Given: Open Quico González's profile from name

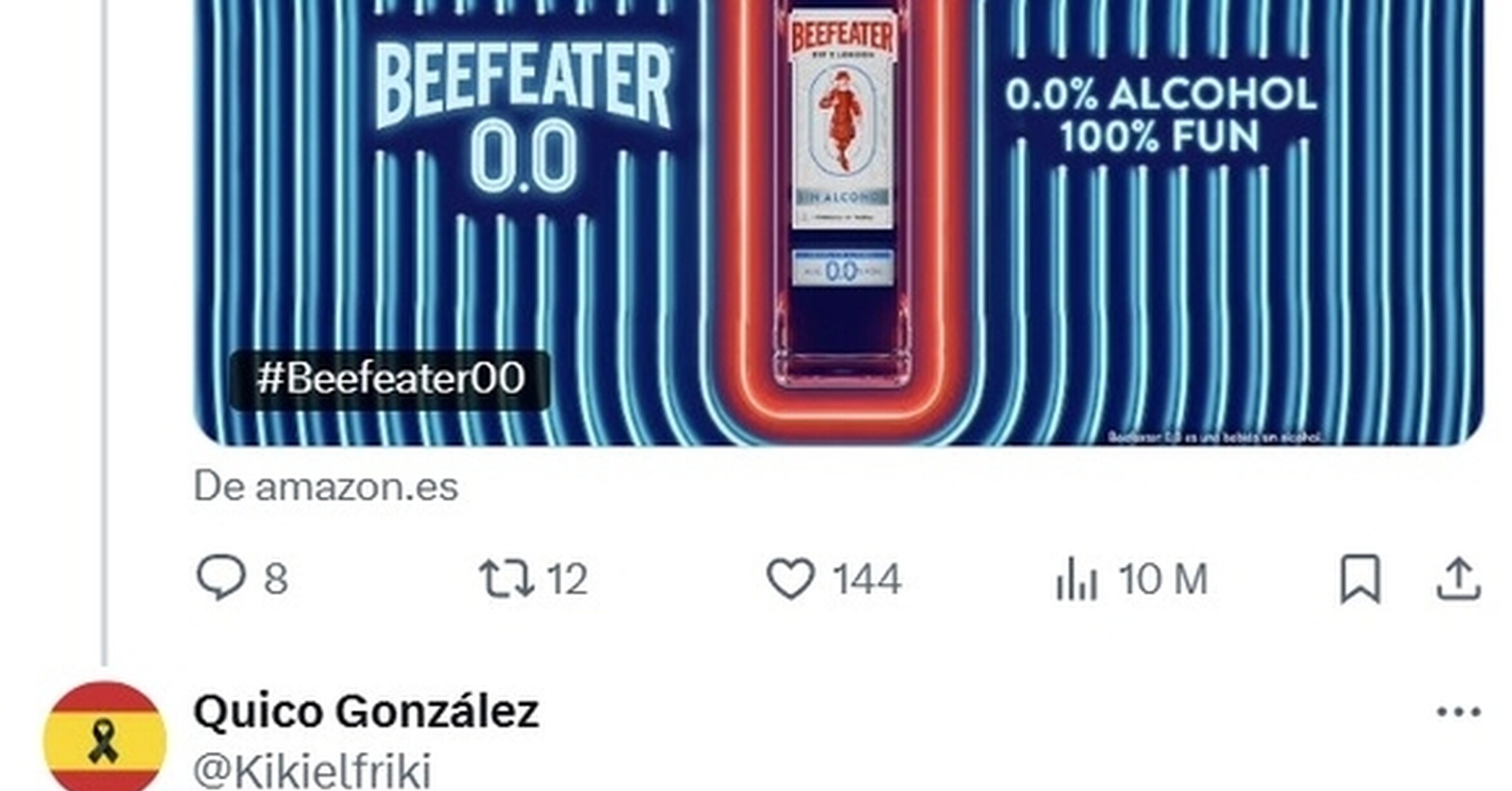Looking at the screenshot, I should pyautogui.click(x=366, y=711).
